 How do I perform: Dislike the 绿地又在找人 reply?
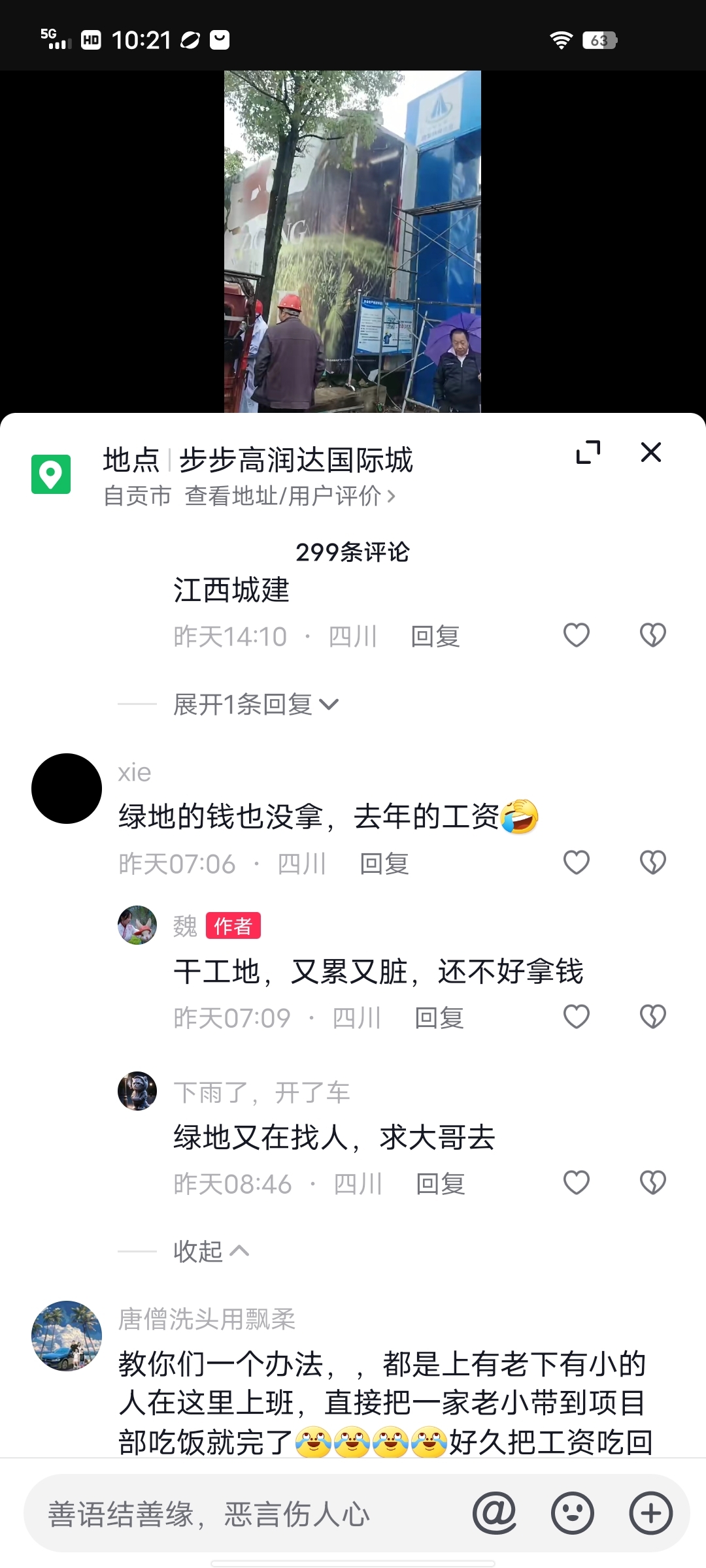652,1183
